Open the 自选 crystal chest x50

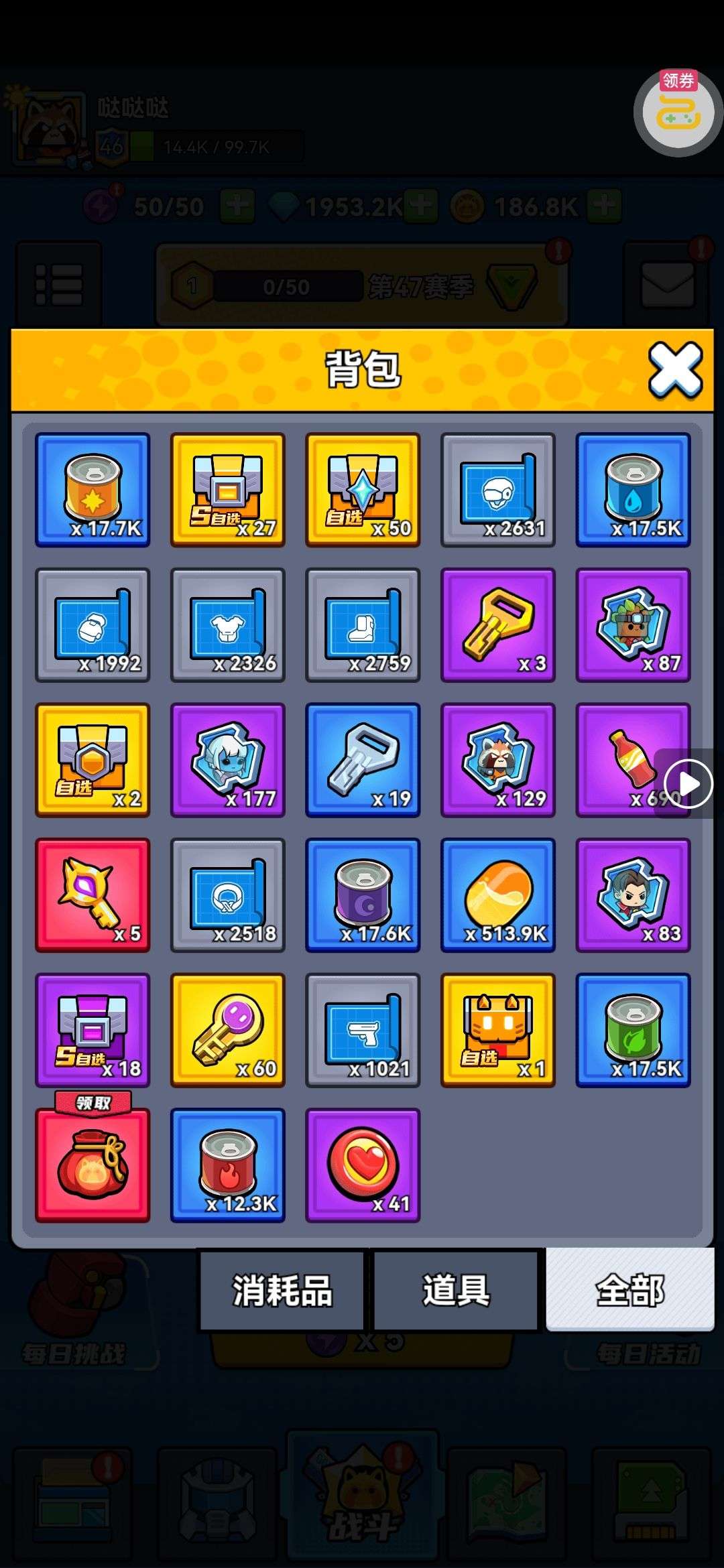pyautogui.click(x=363, y=490)
